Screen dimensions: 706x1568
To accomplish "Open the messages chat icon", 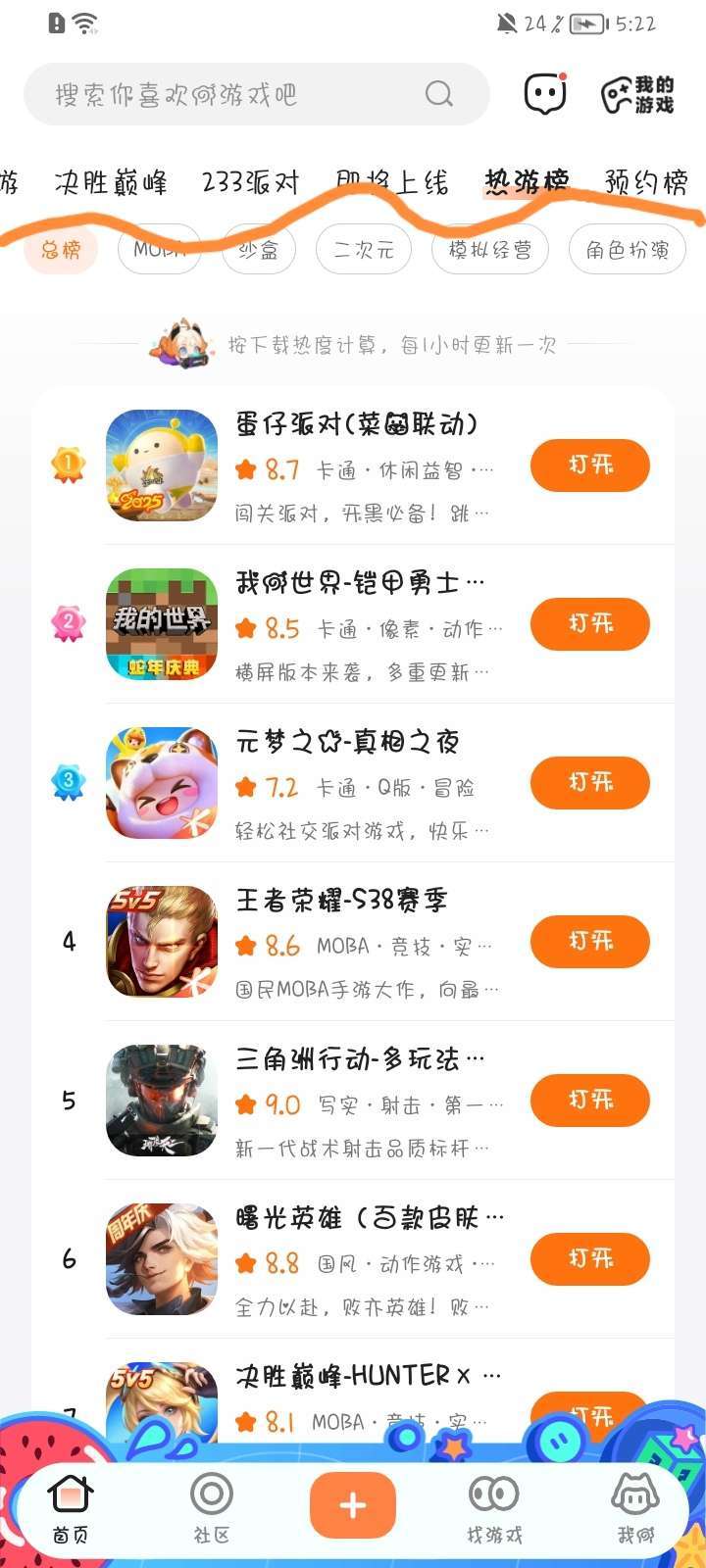I will pos(545,94).
